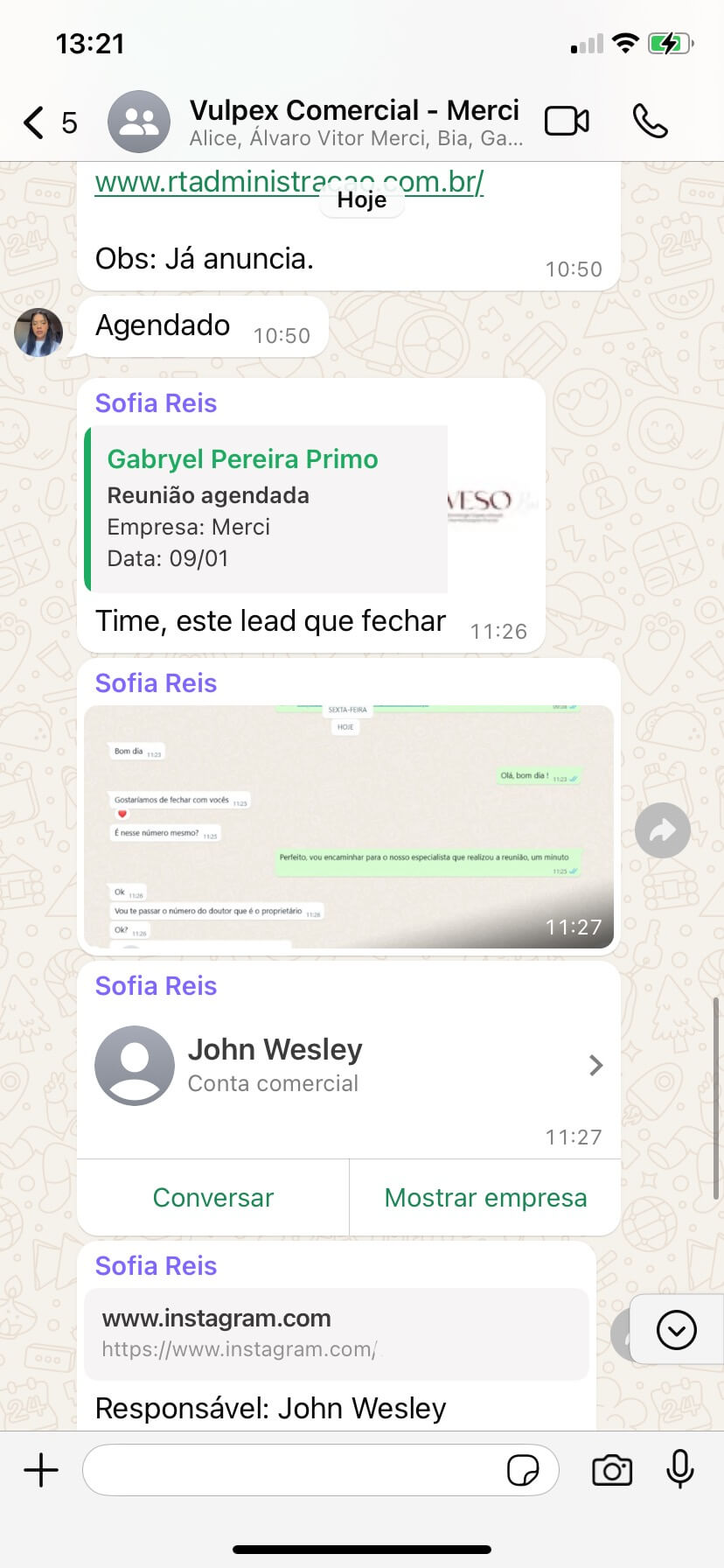Image resolution: width=724 pixels, height=1568 pixels.
Task: Open the quoted Gabryel Pereira Primo message
Action: pos(267,508)
